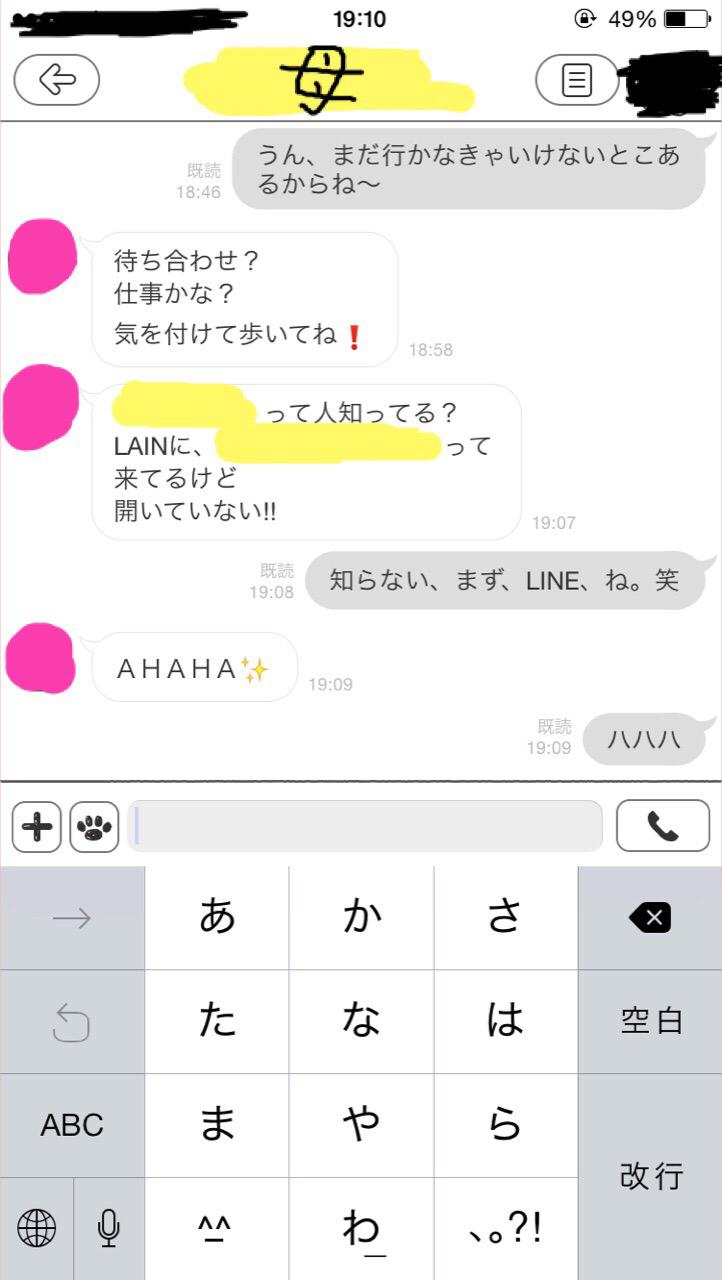Hit the backspace key
This screenshot has width=722, height=1280.
click(650, 916)
